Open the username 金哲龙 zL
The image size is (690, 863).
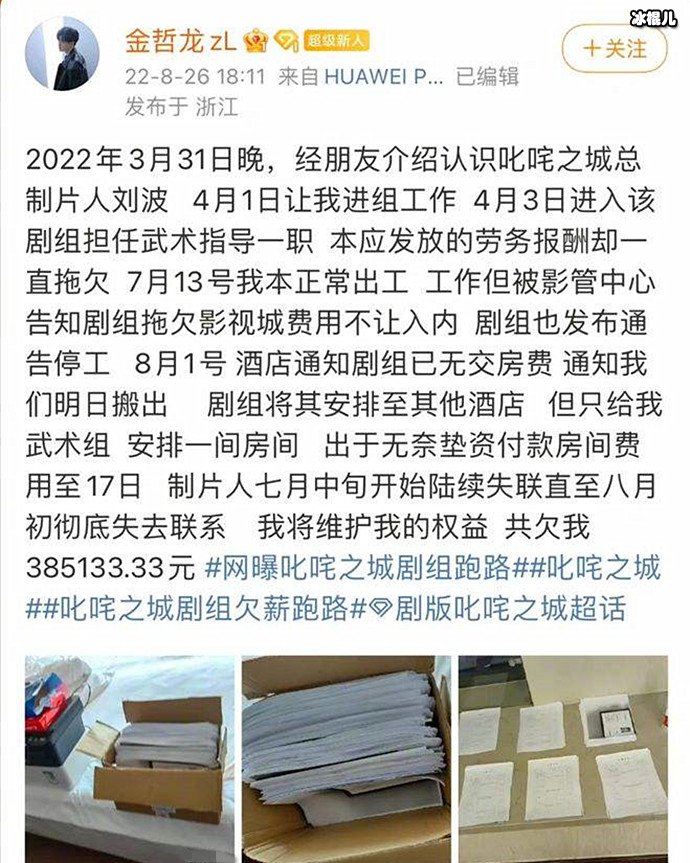pos(190,43)
